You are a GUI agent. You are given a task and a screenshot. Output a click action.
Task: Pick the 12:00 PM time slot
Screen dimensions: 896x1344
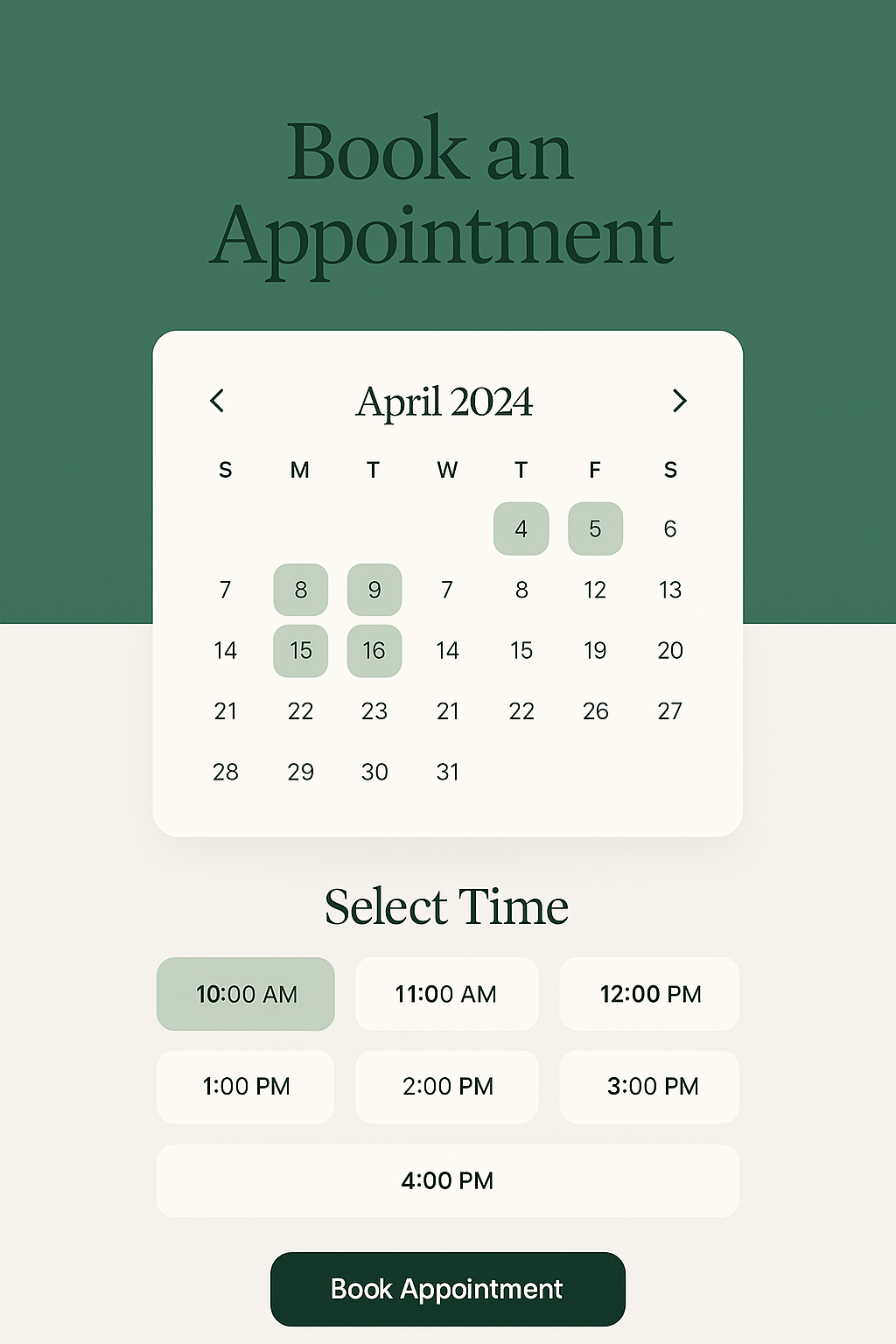[x=649, y=994]
